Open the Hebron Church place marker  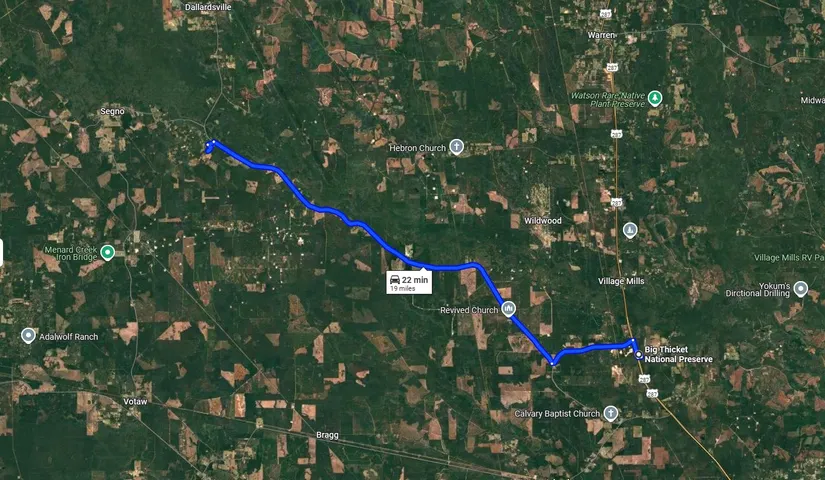tap(456, 148)
